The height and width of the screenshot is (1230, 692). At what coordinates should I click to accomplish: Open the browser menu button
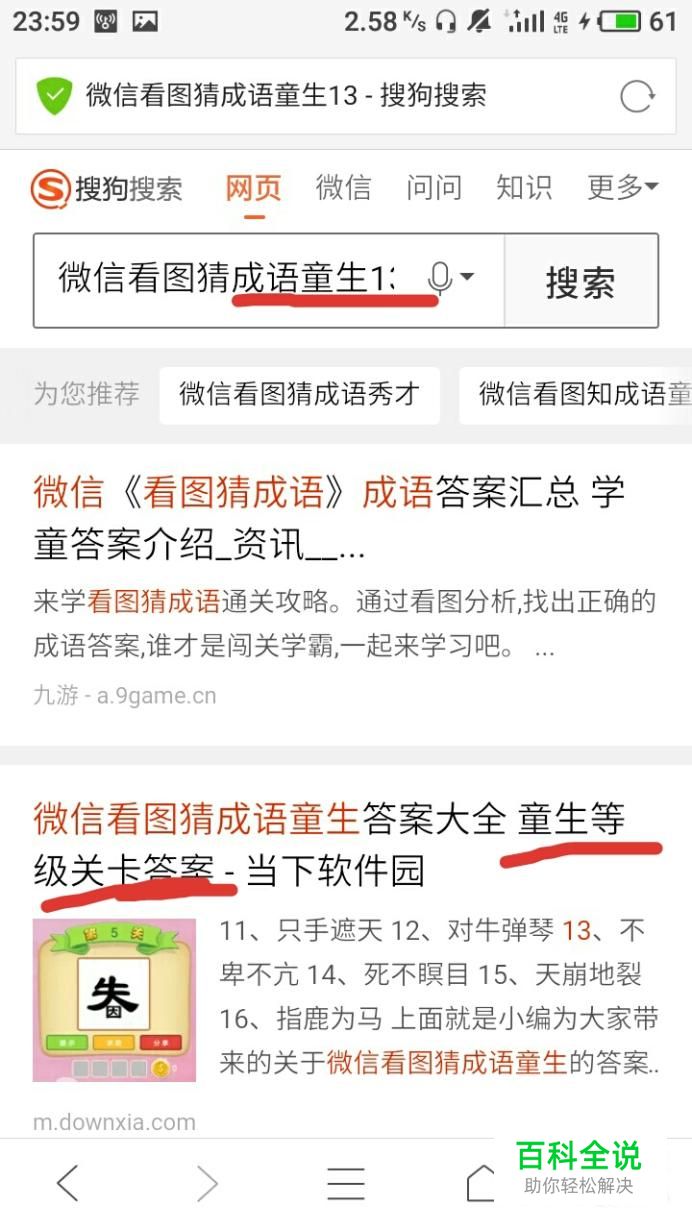coord(346,1183)
